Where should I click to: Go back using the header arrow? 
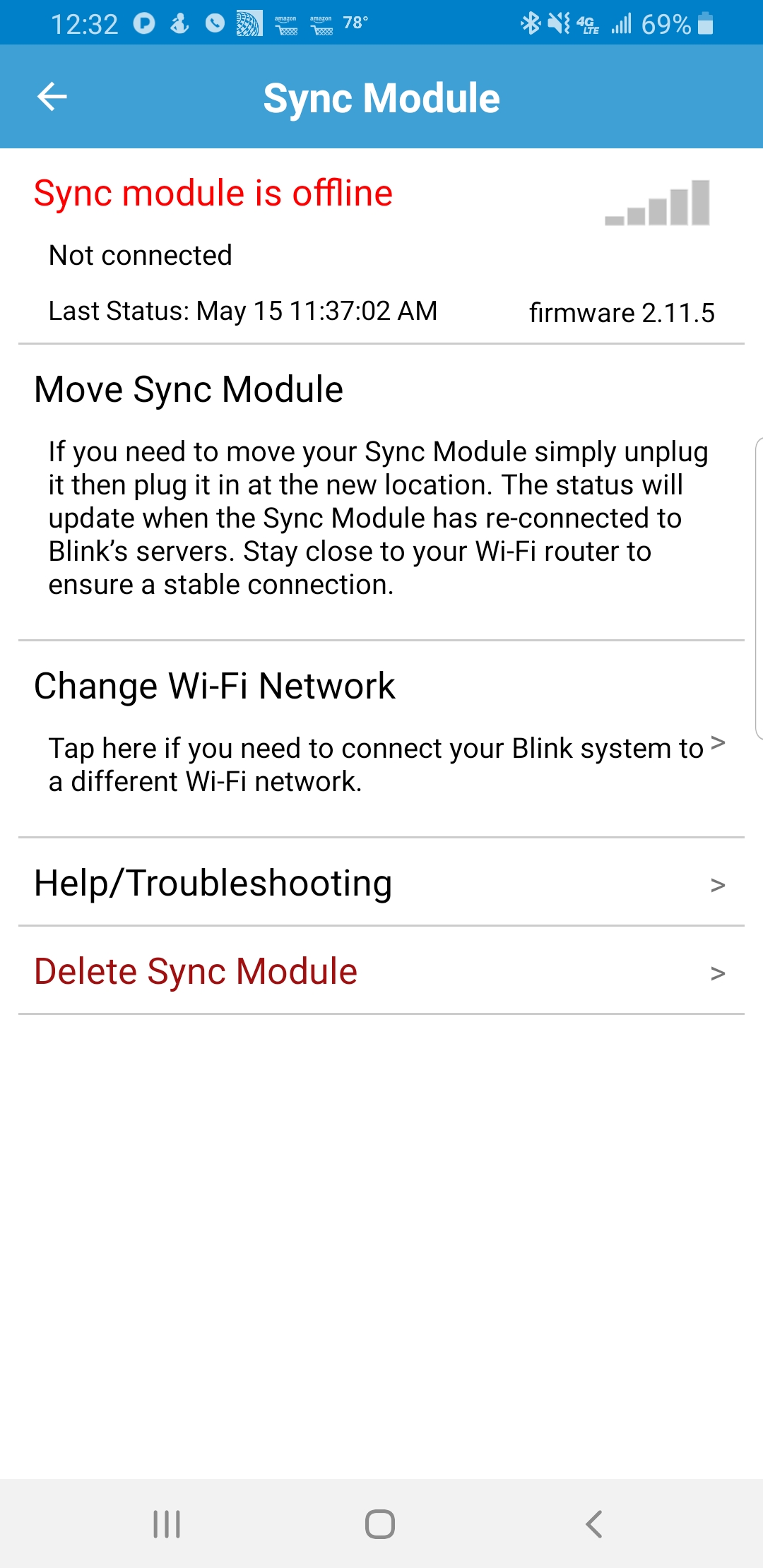click(x=52, y=97)
